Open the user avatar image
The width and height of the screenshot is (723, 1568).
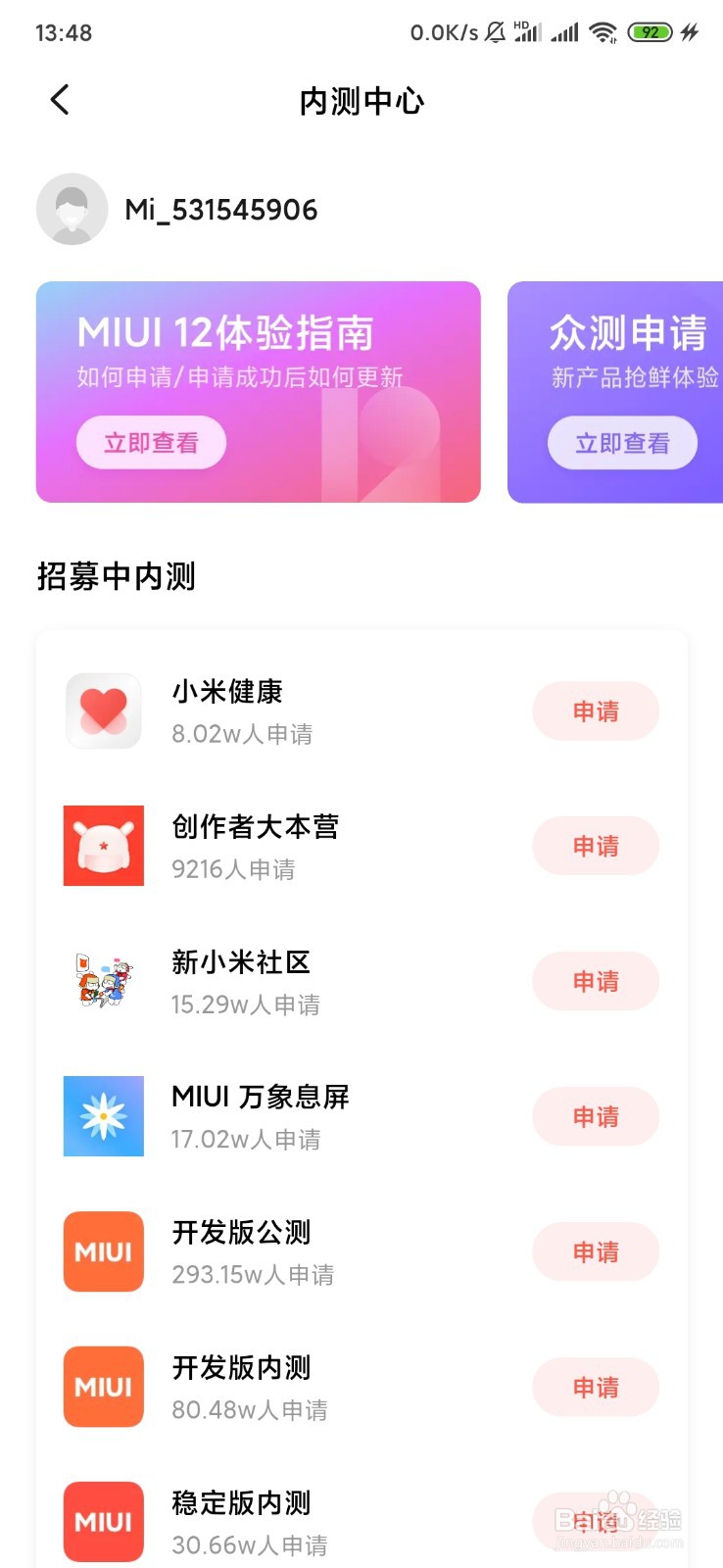click(71, 209)
